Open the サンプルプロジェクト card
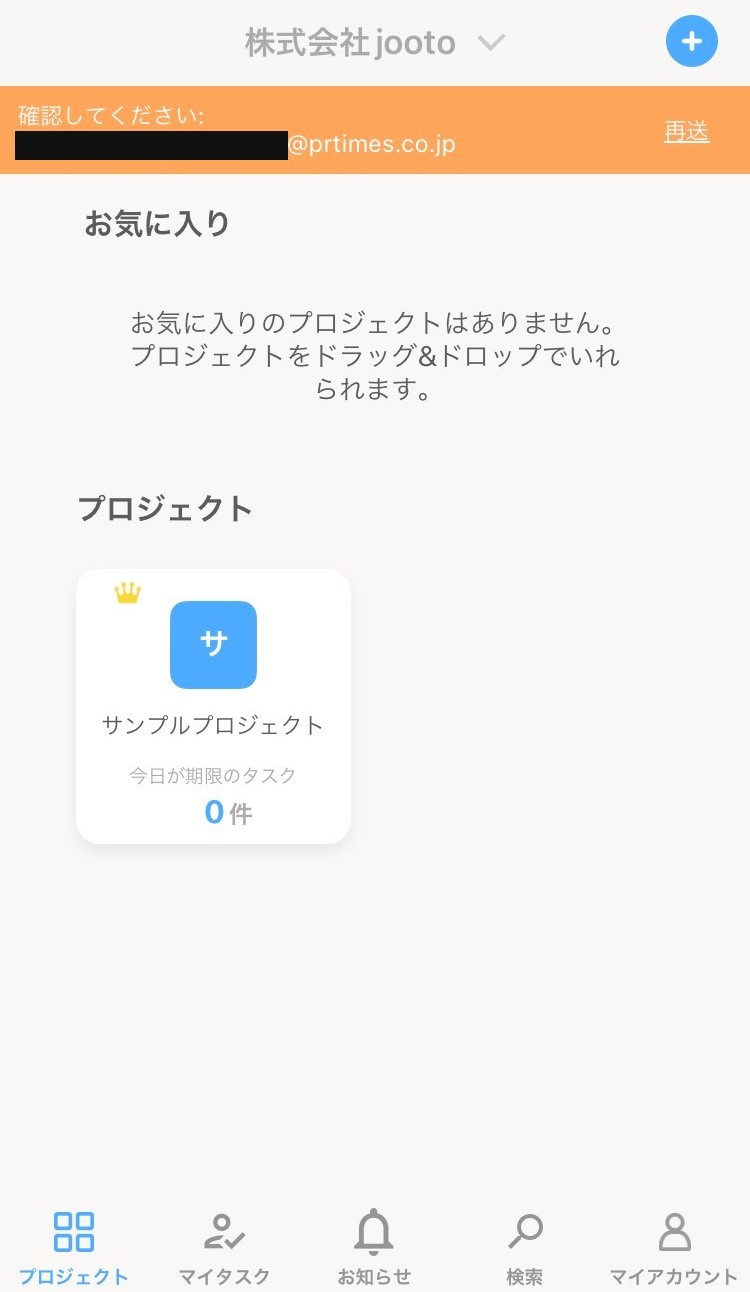Viewport: 750px width, 1292px height. 213,706
